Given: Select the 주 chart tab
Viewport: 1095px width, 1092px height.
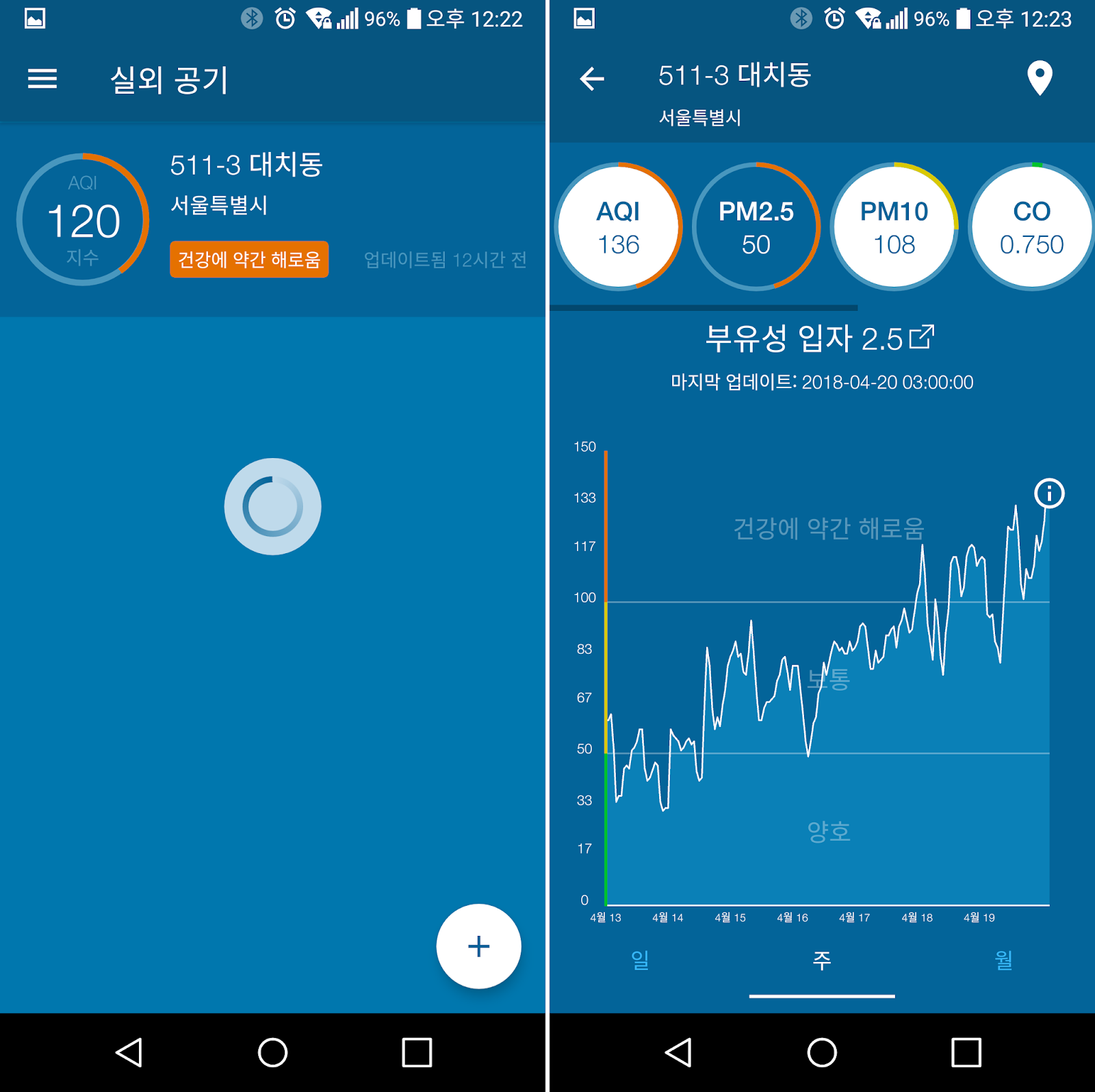Looking at the screenshot, I should pyautogui.click(x=821, y=960).
